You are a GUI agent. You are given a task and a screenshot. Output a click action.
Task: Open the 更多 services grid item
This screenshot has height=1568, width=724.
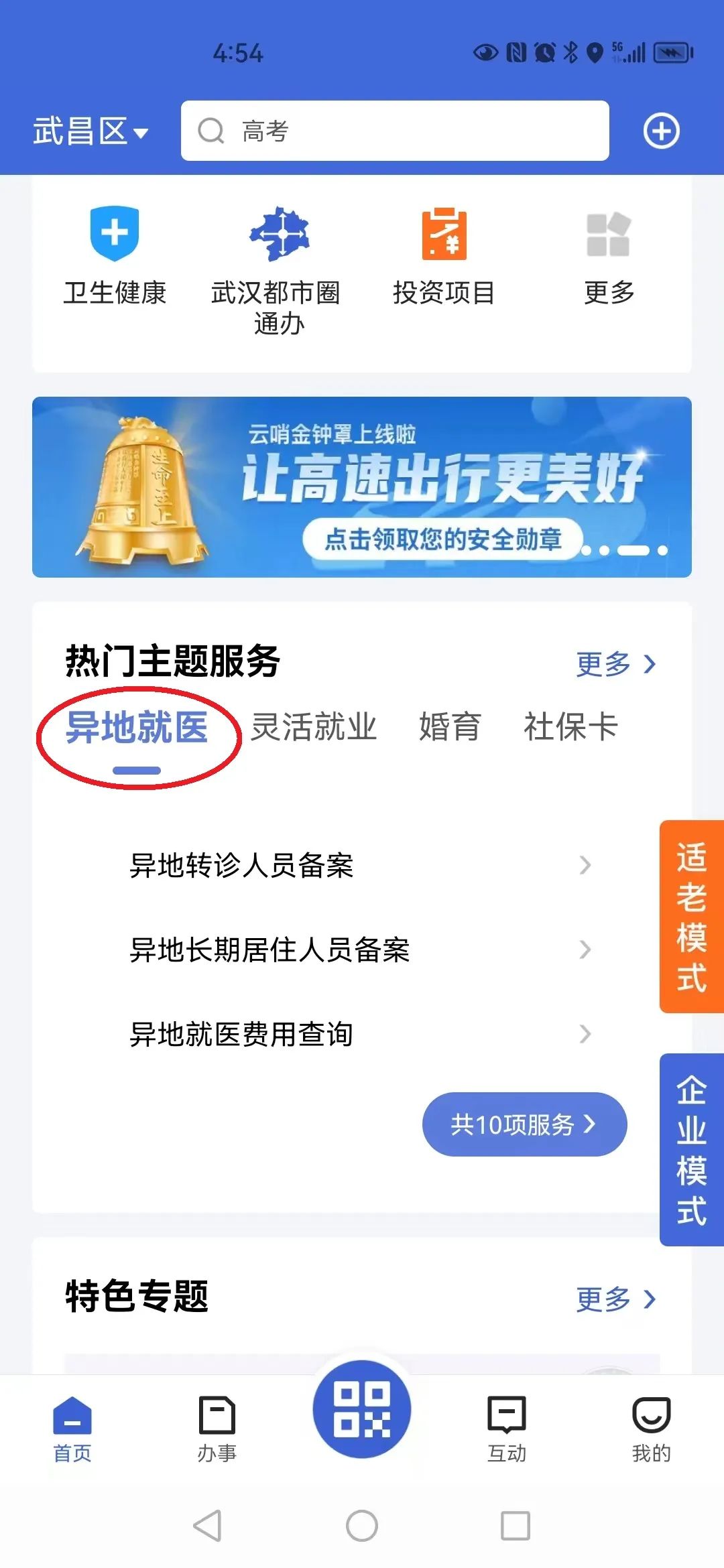click(609, 256)
